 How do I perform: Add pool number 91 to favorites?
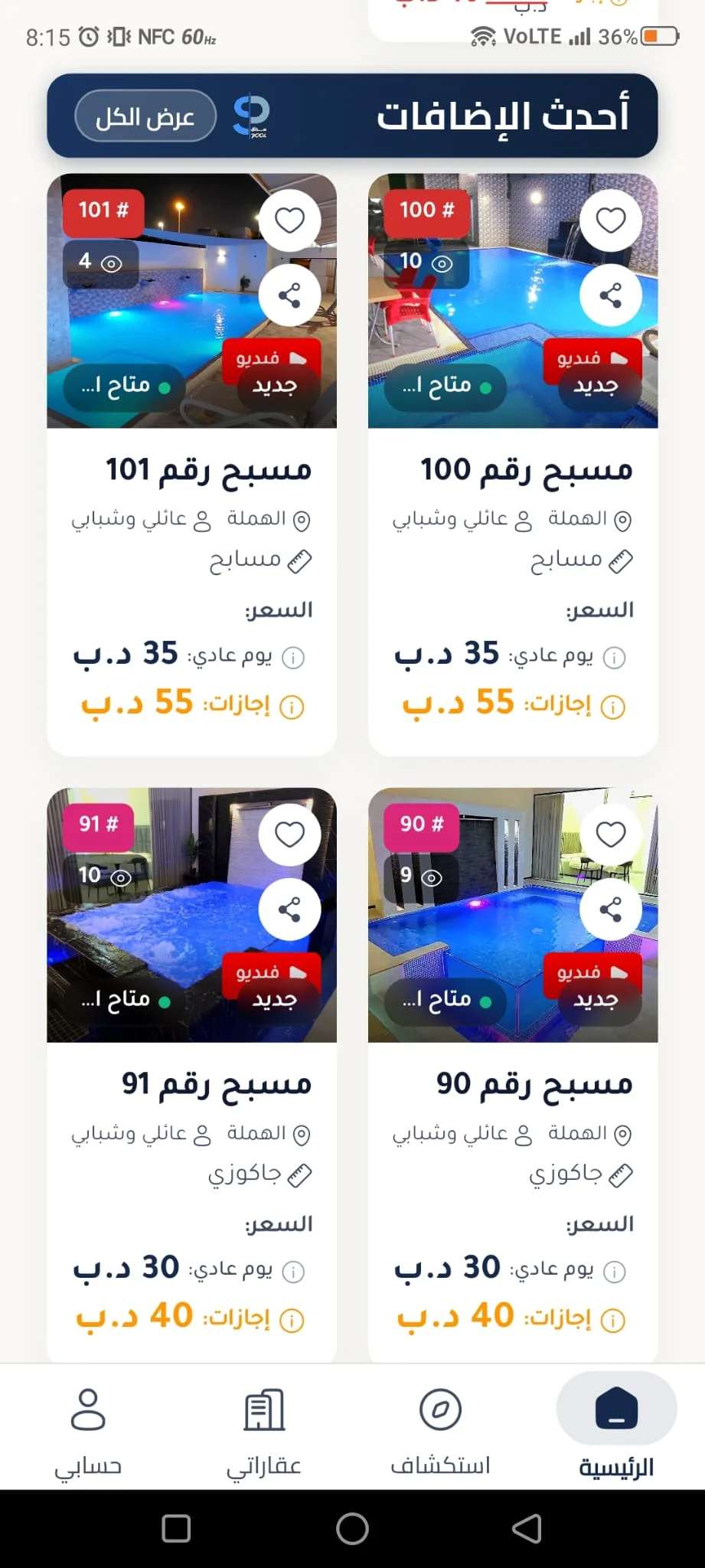pos(289,835)
